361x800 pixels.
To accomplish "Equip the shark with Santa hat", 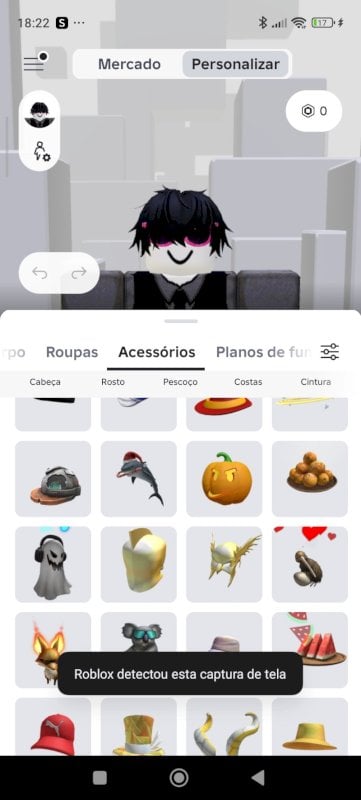I will (139, 479).
